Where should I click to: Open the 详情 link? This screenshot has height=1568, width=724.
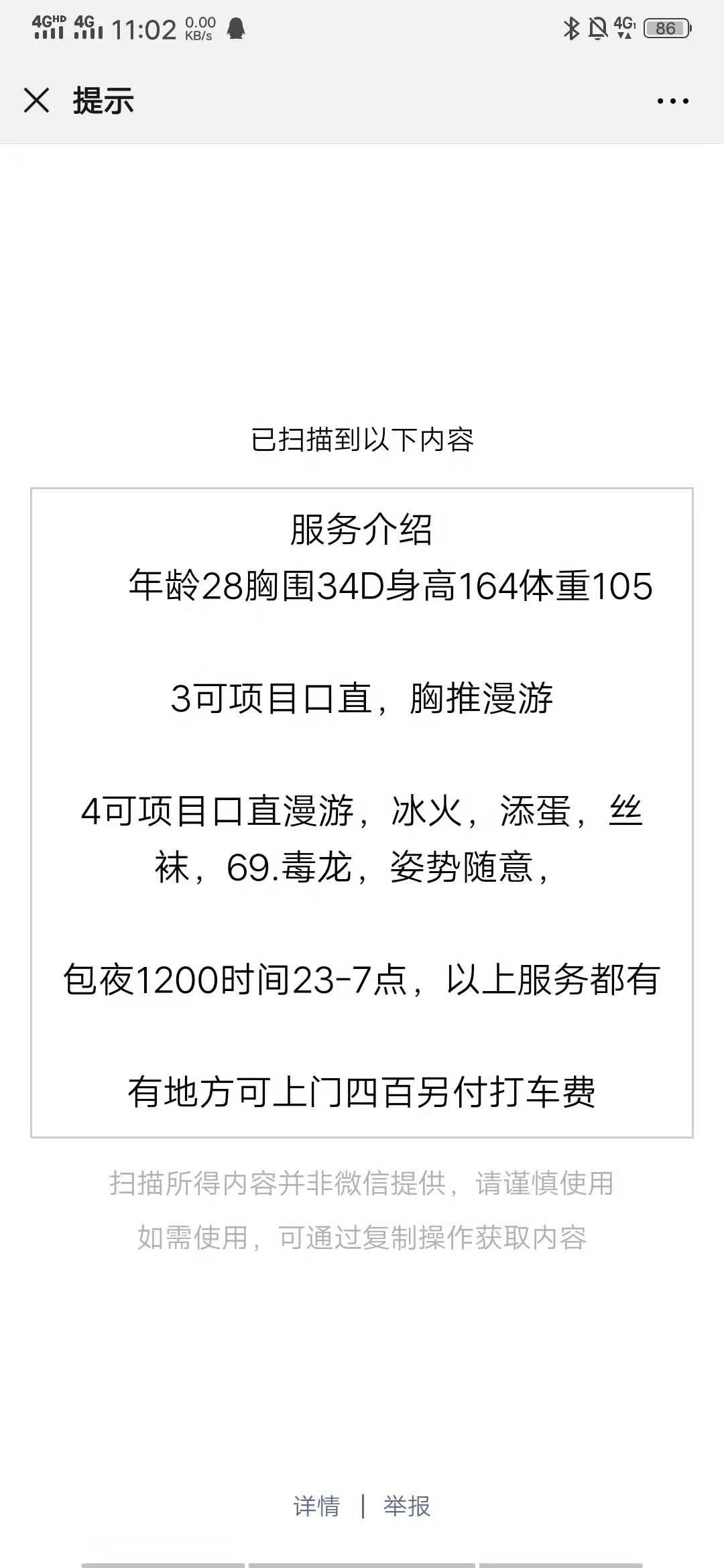click(316, 1506)
